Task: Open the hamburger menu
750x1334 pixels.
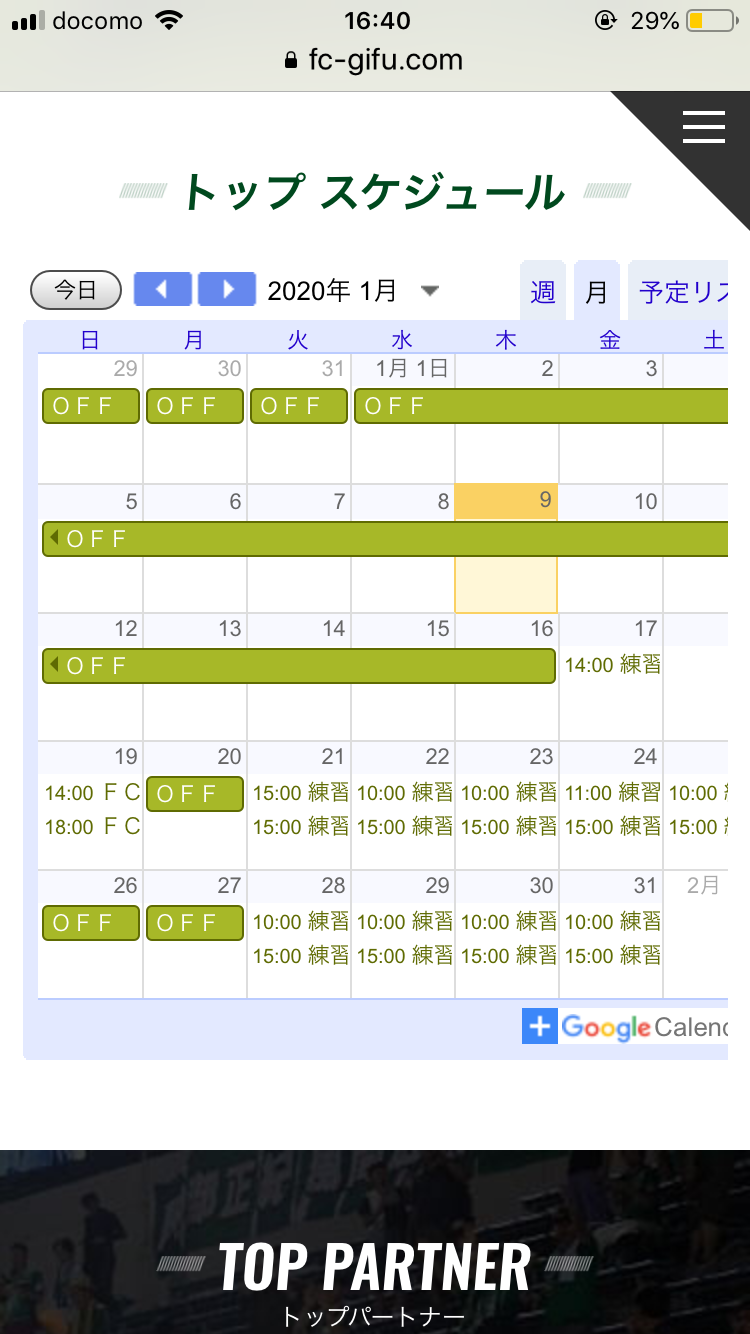Action: [x=703, y=127]
